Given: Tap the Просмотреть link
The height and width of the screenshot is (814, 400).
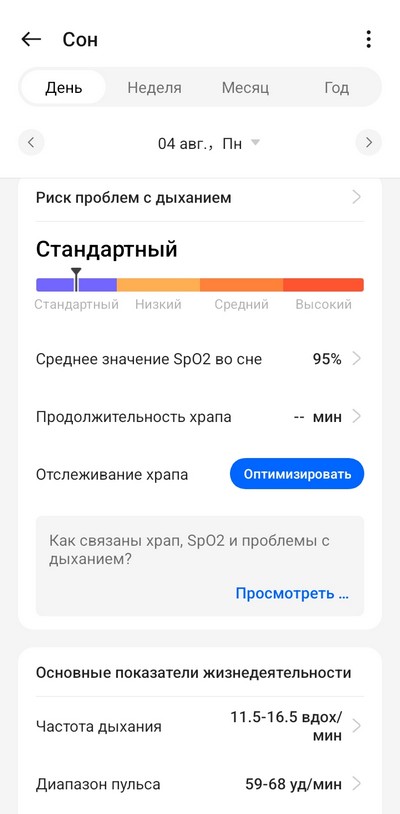Looking at the screenshot, I should pos(292,593).
